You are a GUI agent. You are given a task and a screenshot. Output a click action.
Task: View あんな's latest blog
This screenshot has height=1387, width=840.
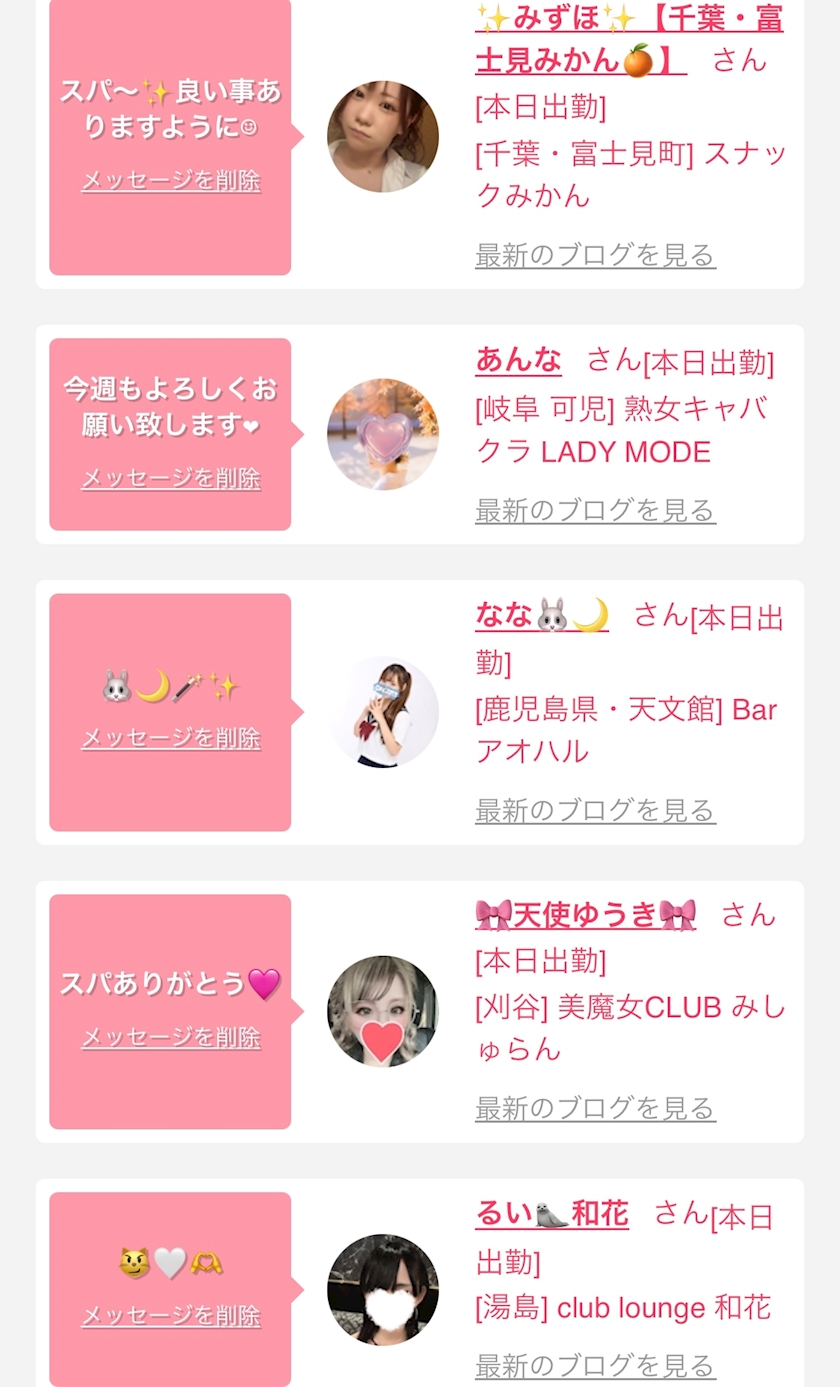[595, 510]
